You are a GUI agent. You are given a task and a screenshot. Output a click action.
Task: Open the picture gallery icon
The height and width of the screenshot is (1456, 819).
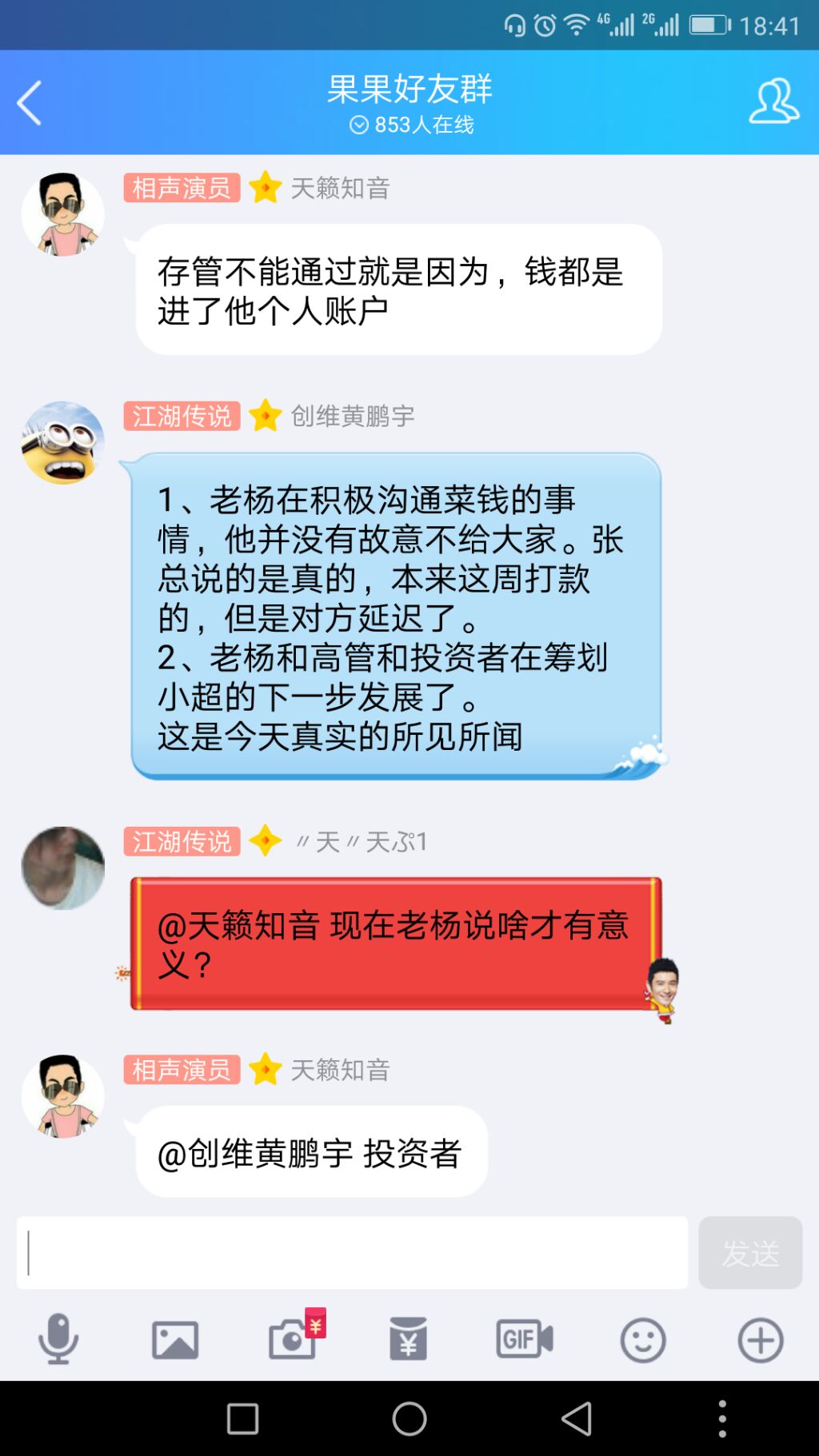(175, 1339)
